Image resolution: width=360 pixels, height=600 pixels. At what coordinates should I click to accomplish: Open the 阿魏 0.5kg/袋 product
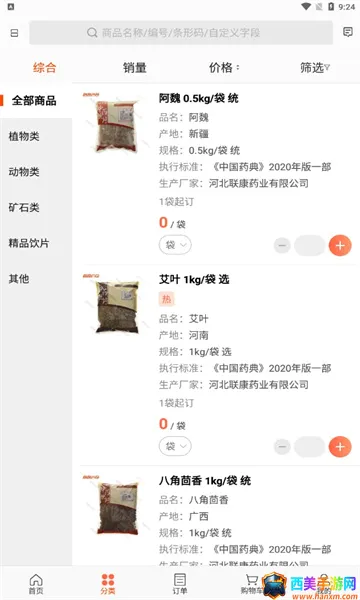tap(199, 98)
